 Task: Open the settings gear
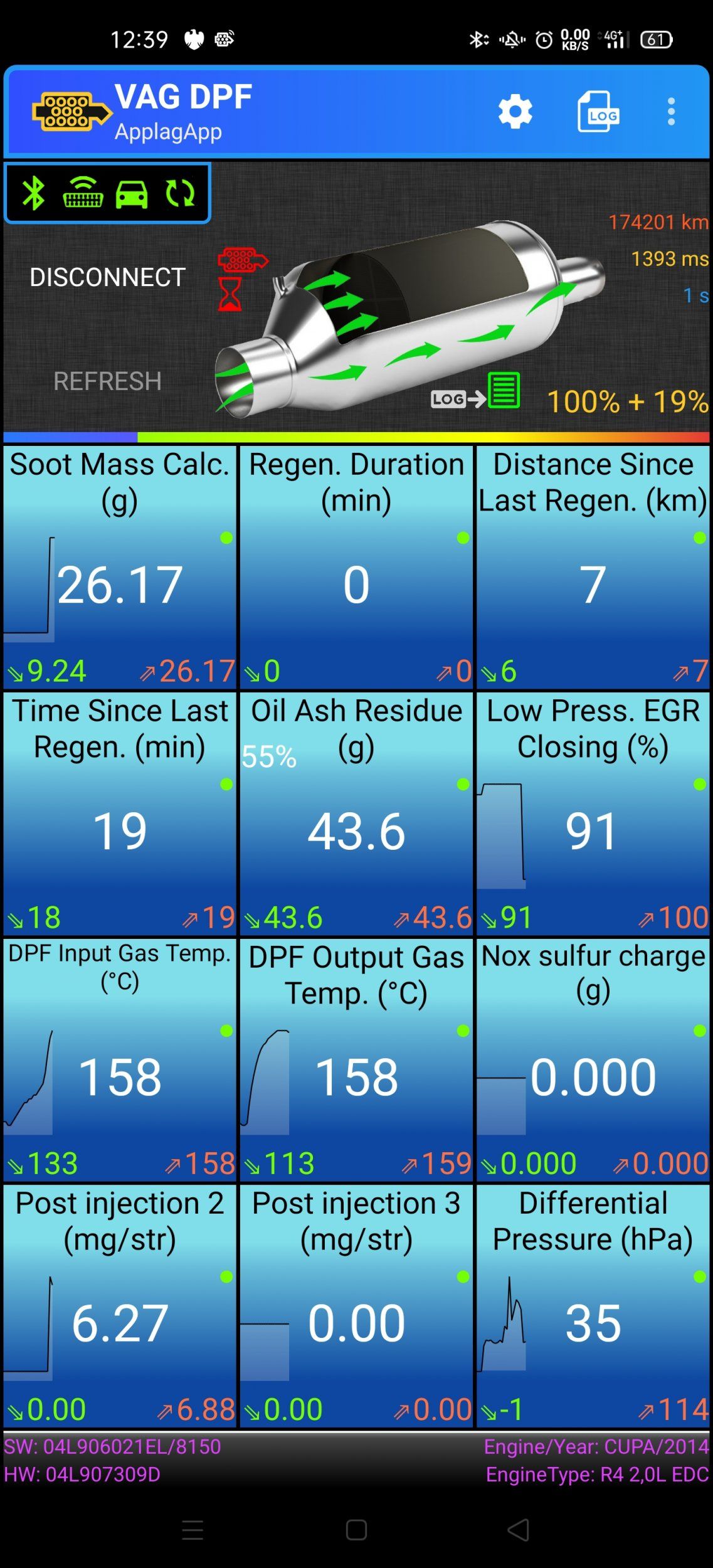click(515, 112)
